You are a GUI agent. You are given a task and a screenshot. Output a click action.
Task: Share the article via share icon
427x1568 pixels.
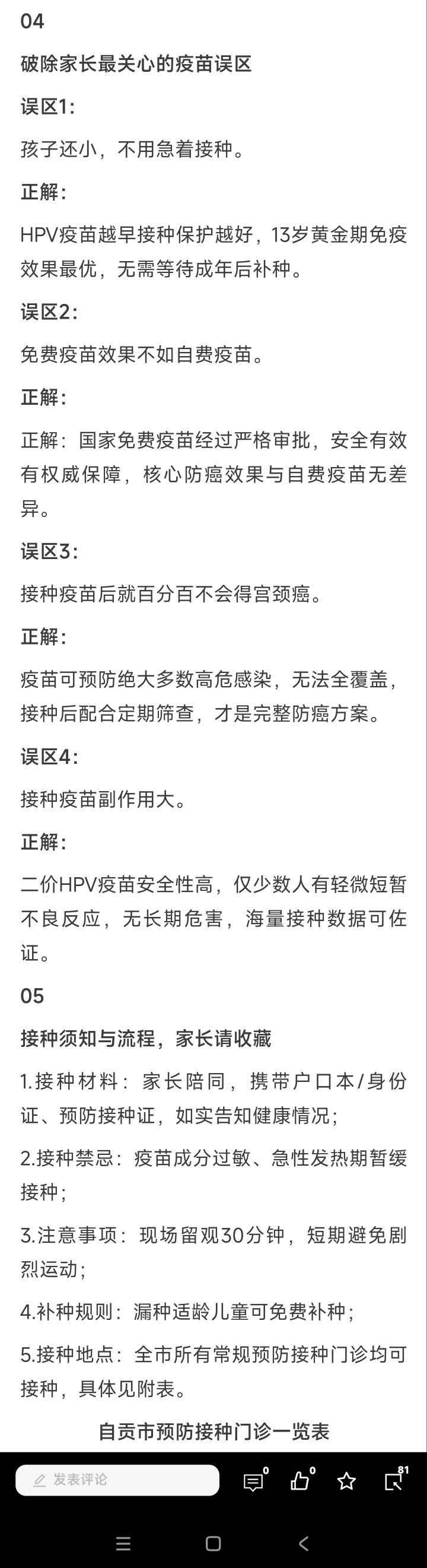coord(394,1481)
